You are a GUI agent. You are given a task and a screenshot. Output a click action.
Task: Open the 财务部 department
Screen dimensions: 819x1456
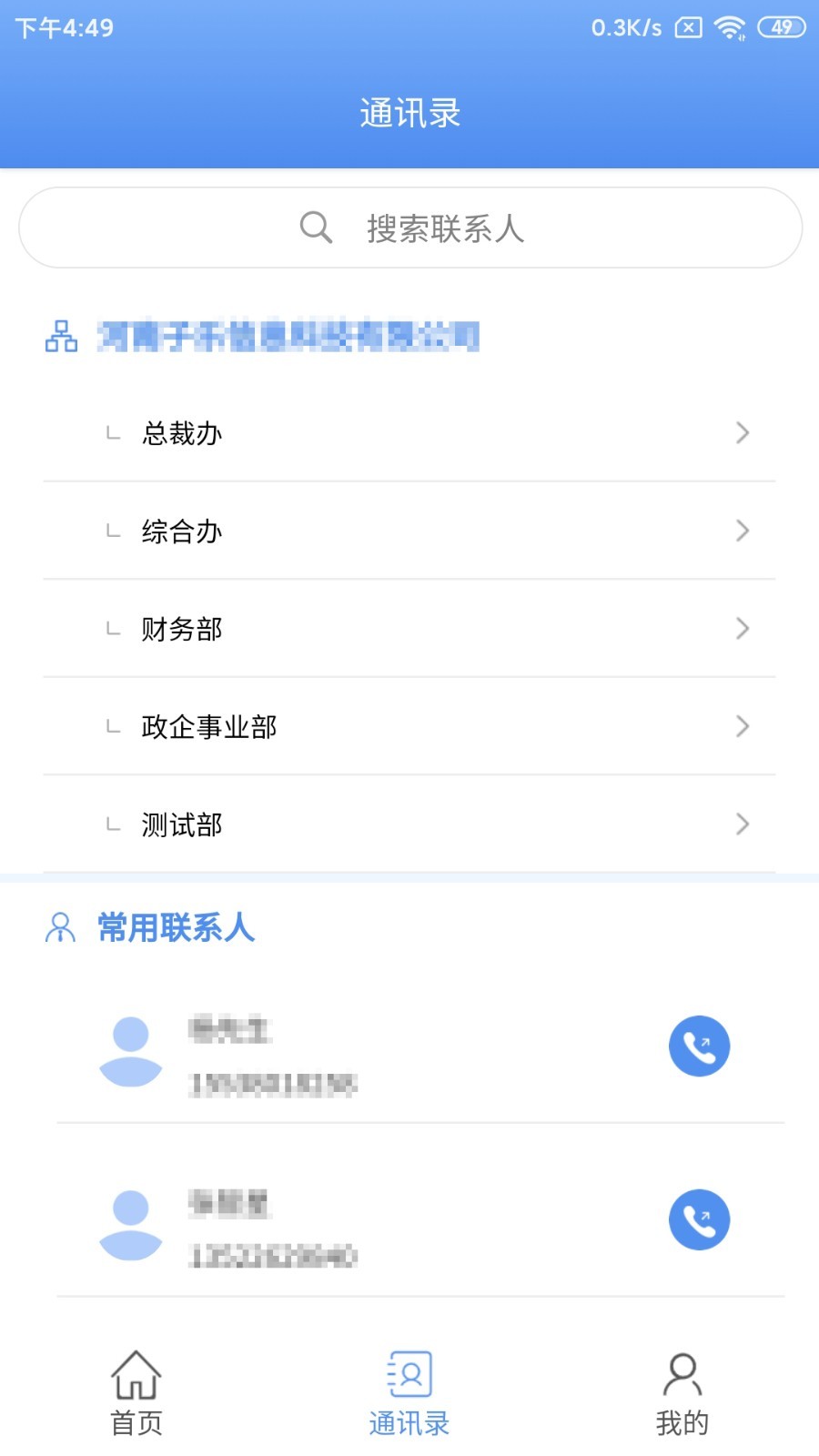(x=409, y=629)
